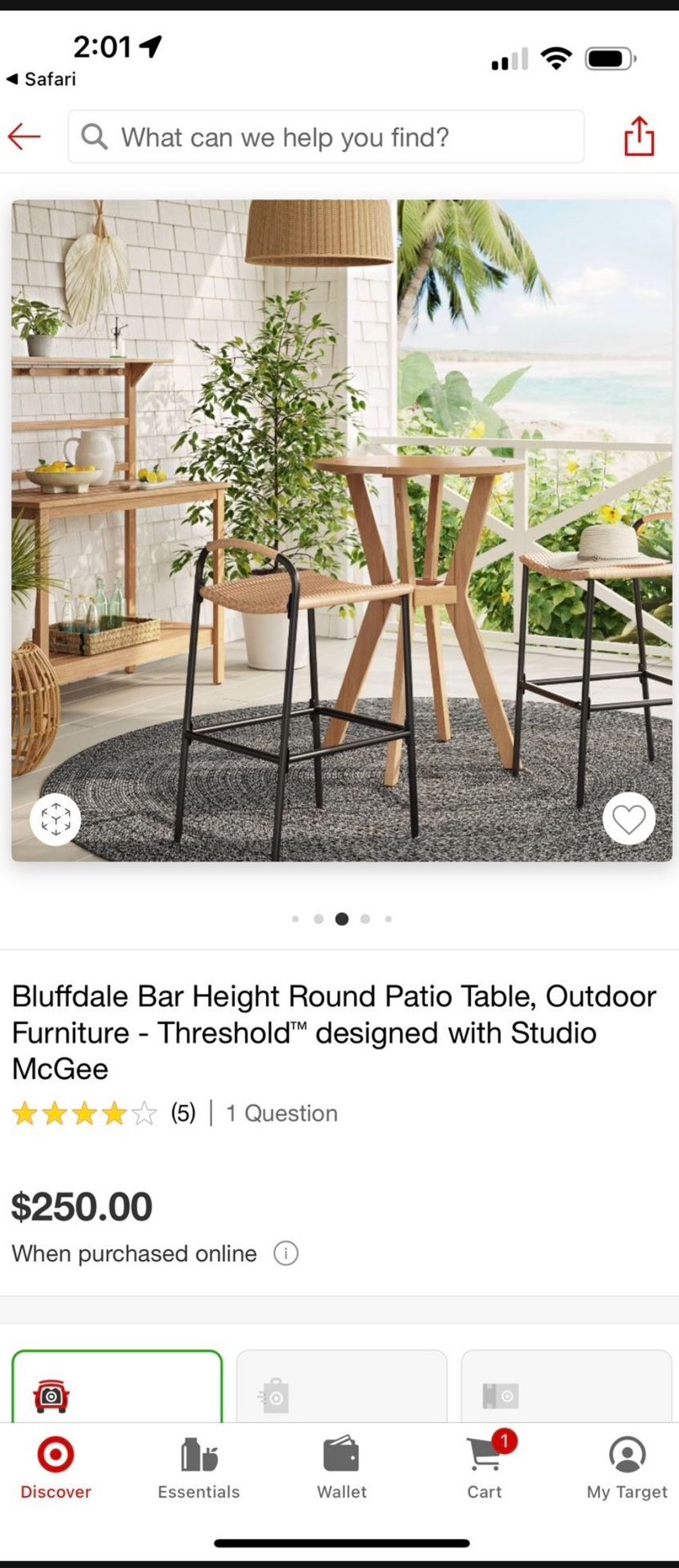Open the 3D/AR view icon

coord(55,818)
